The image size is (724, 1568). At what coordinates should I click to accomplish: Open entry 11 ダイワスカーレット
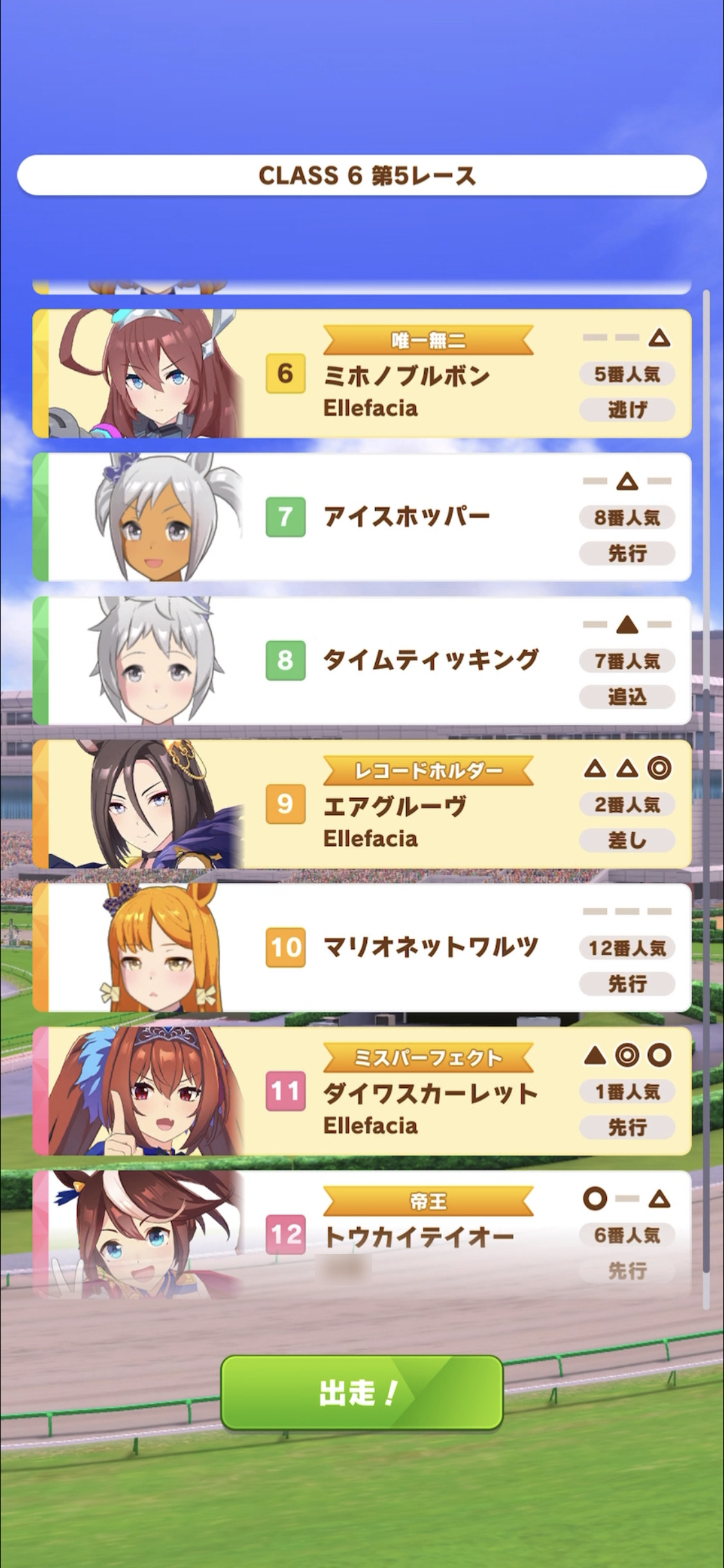point(362,1091)
